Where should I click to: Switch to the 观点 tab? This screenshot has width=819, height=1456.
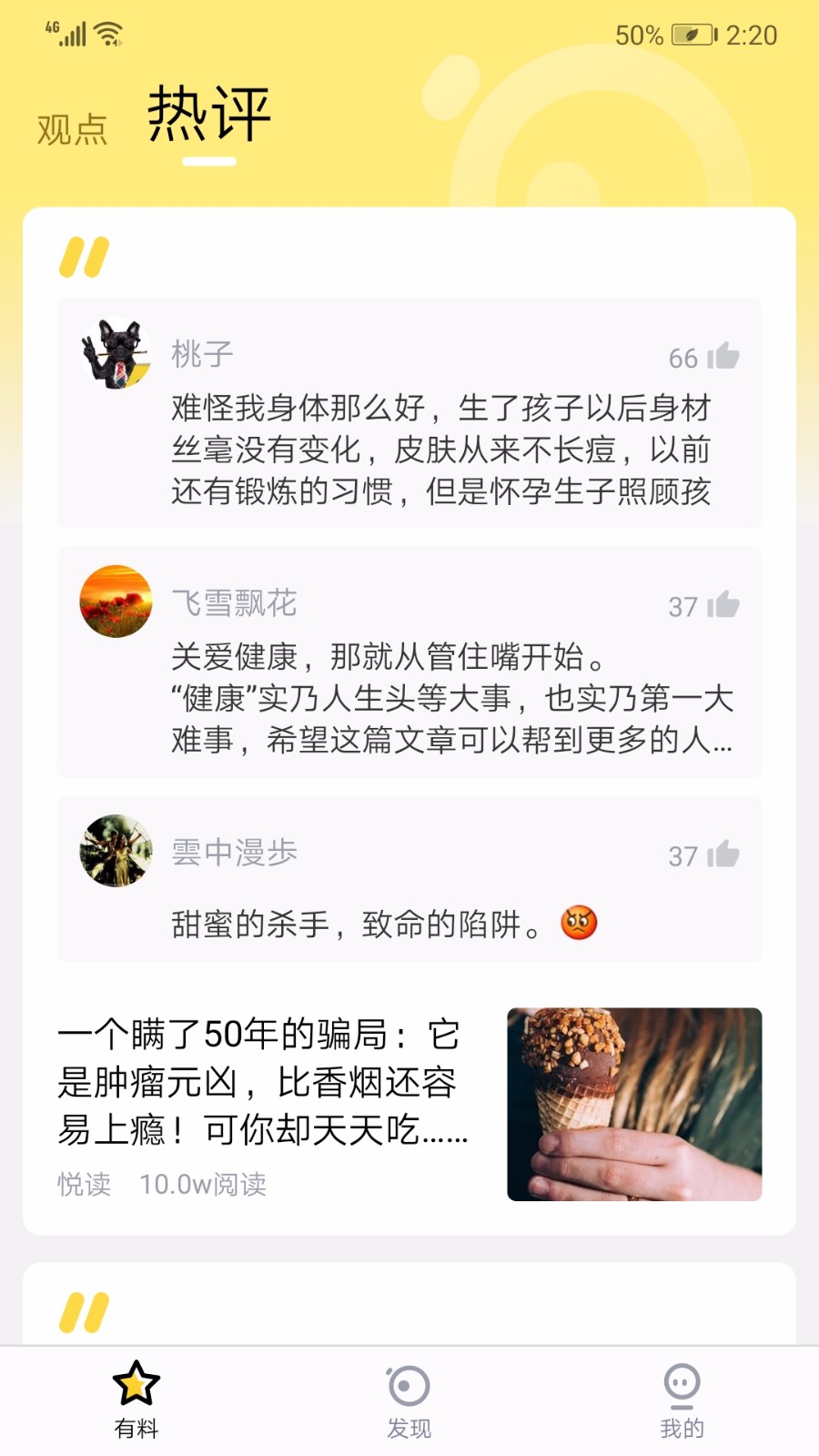(x=71, y=127)
